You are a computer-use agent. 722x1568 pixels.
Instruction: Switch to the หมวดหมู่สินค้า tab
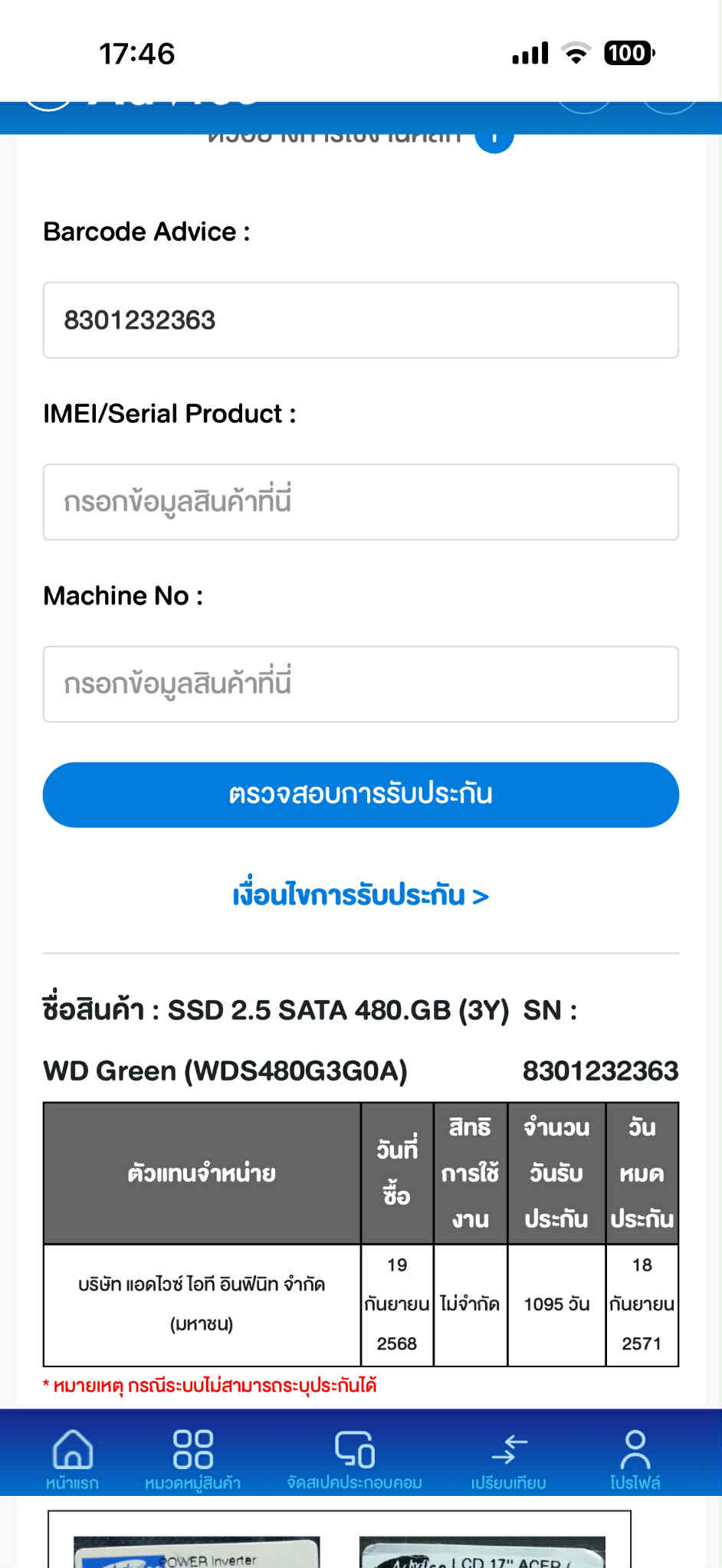(x=192, y=1458)
